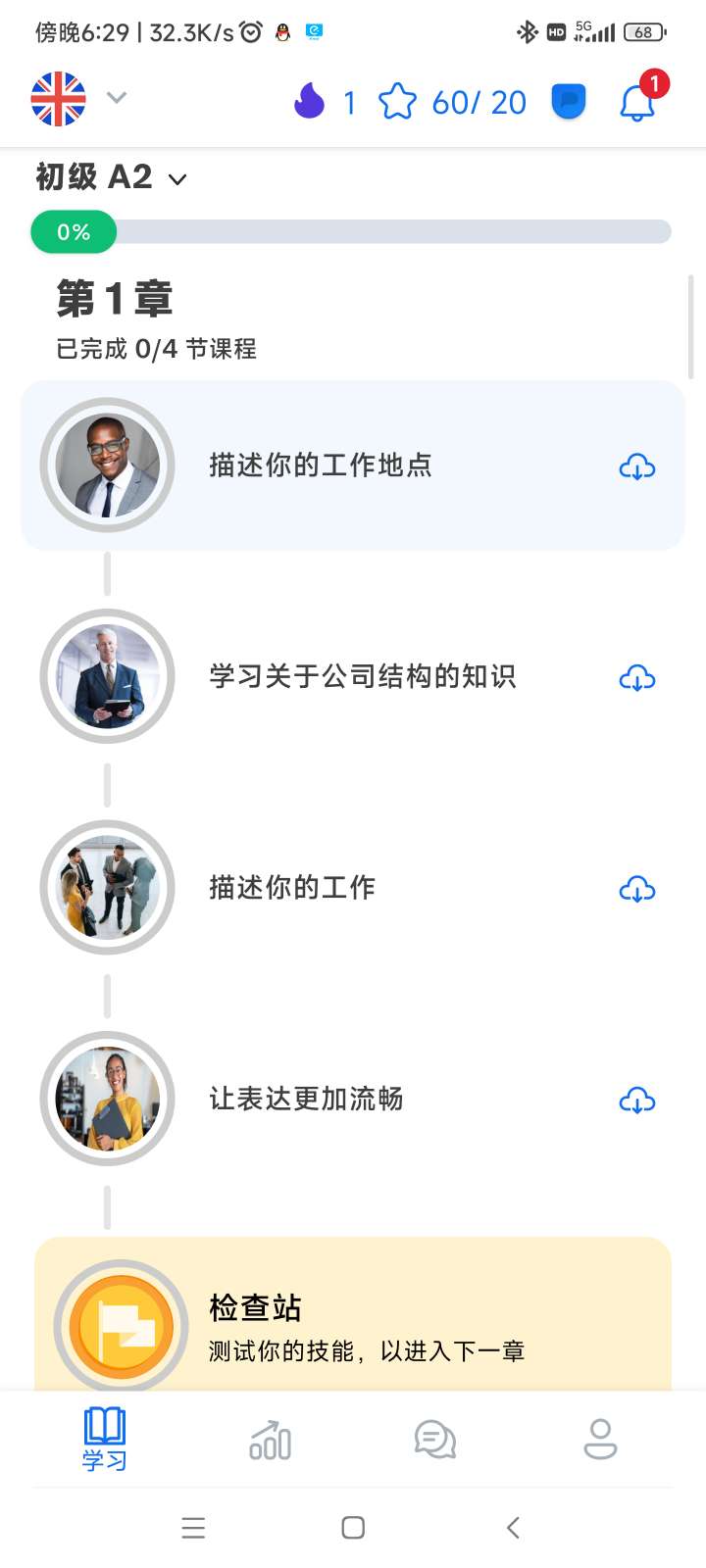Open lesson 描述你的工作
Screen dimensions: 706x1568
click(x=292, y=888)
